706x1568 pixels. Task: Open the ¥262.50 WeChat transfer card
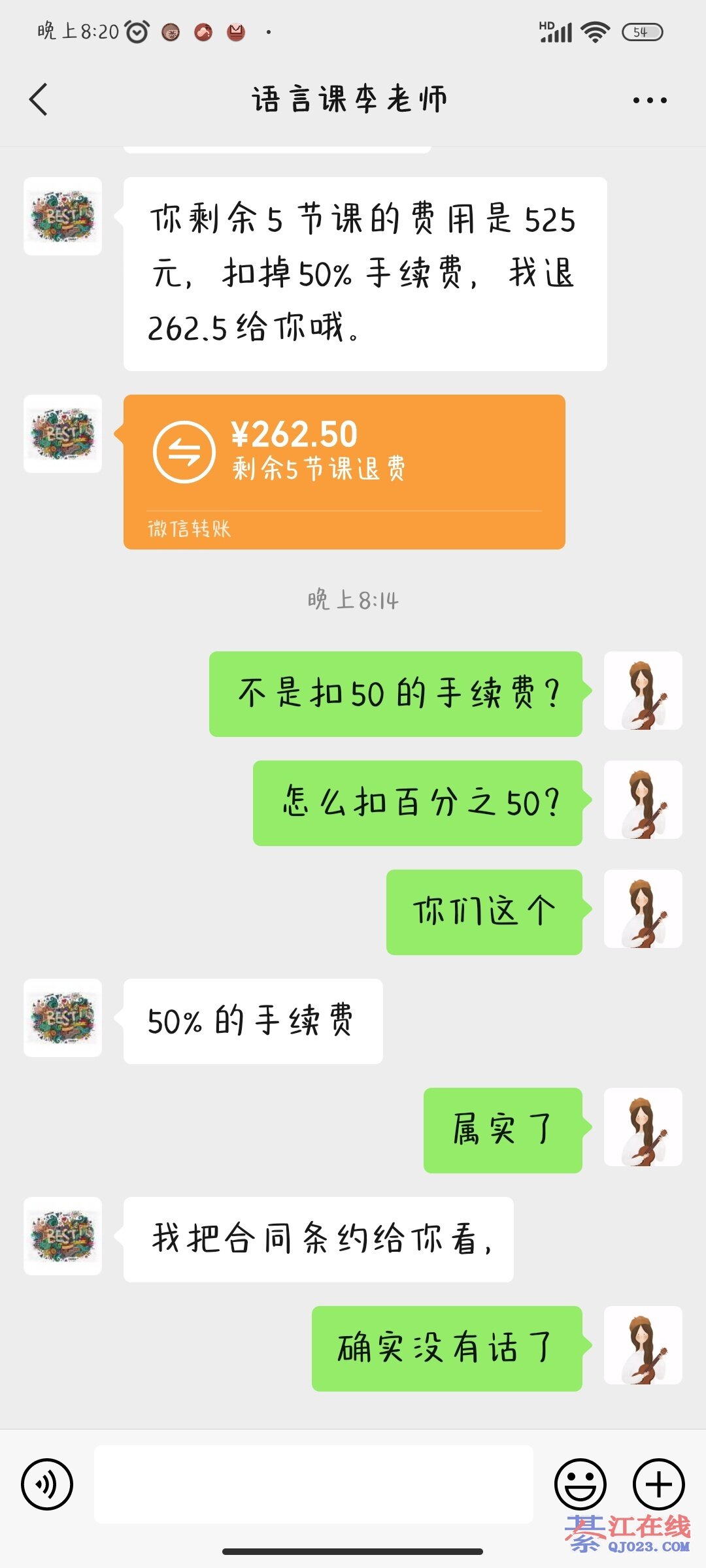coord(344,471)
